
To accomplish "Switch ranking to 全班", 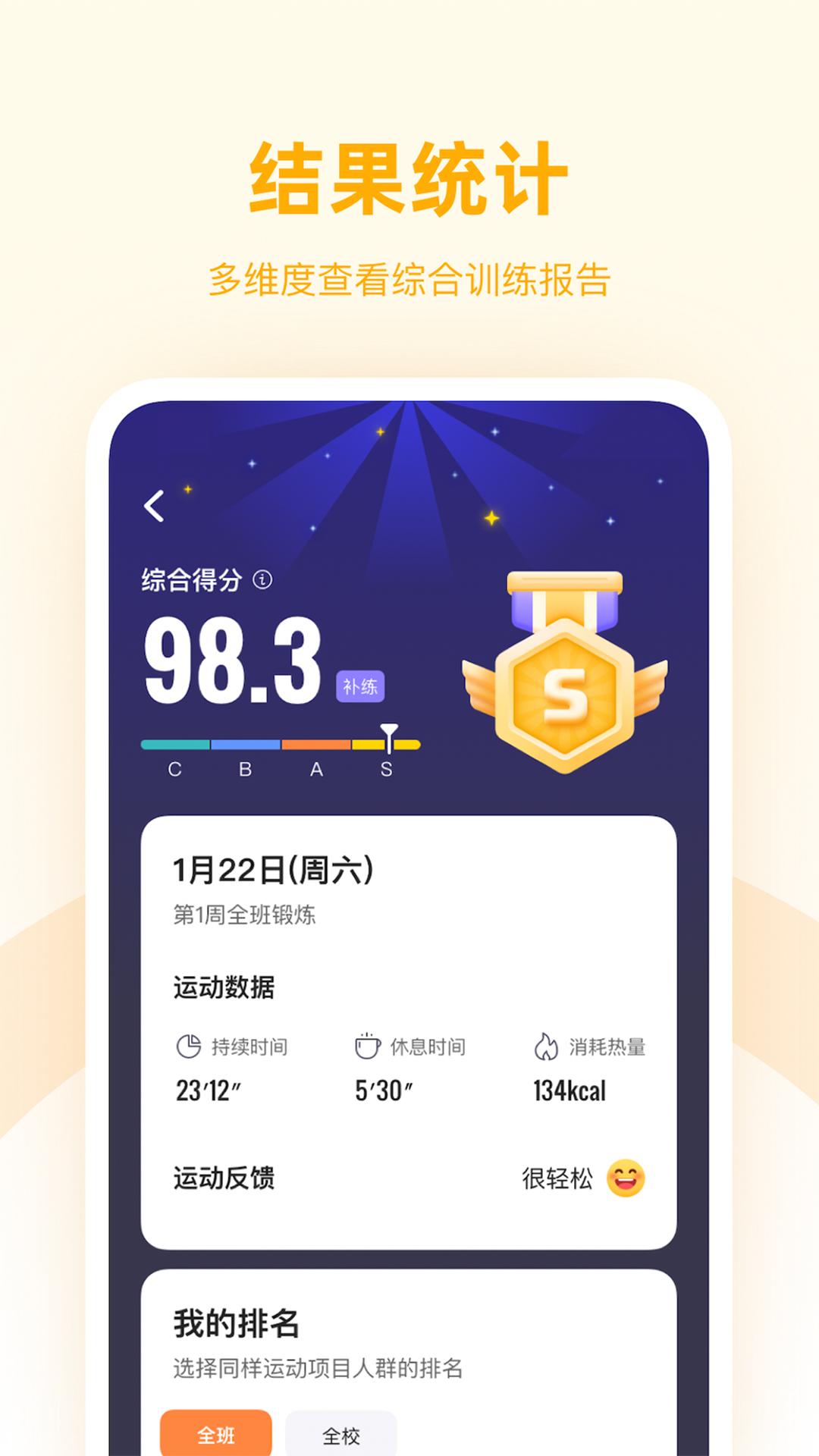I will (x=218, y=1432).
